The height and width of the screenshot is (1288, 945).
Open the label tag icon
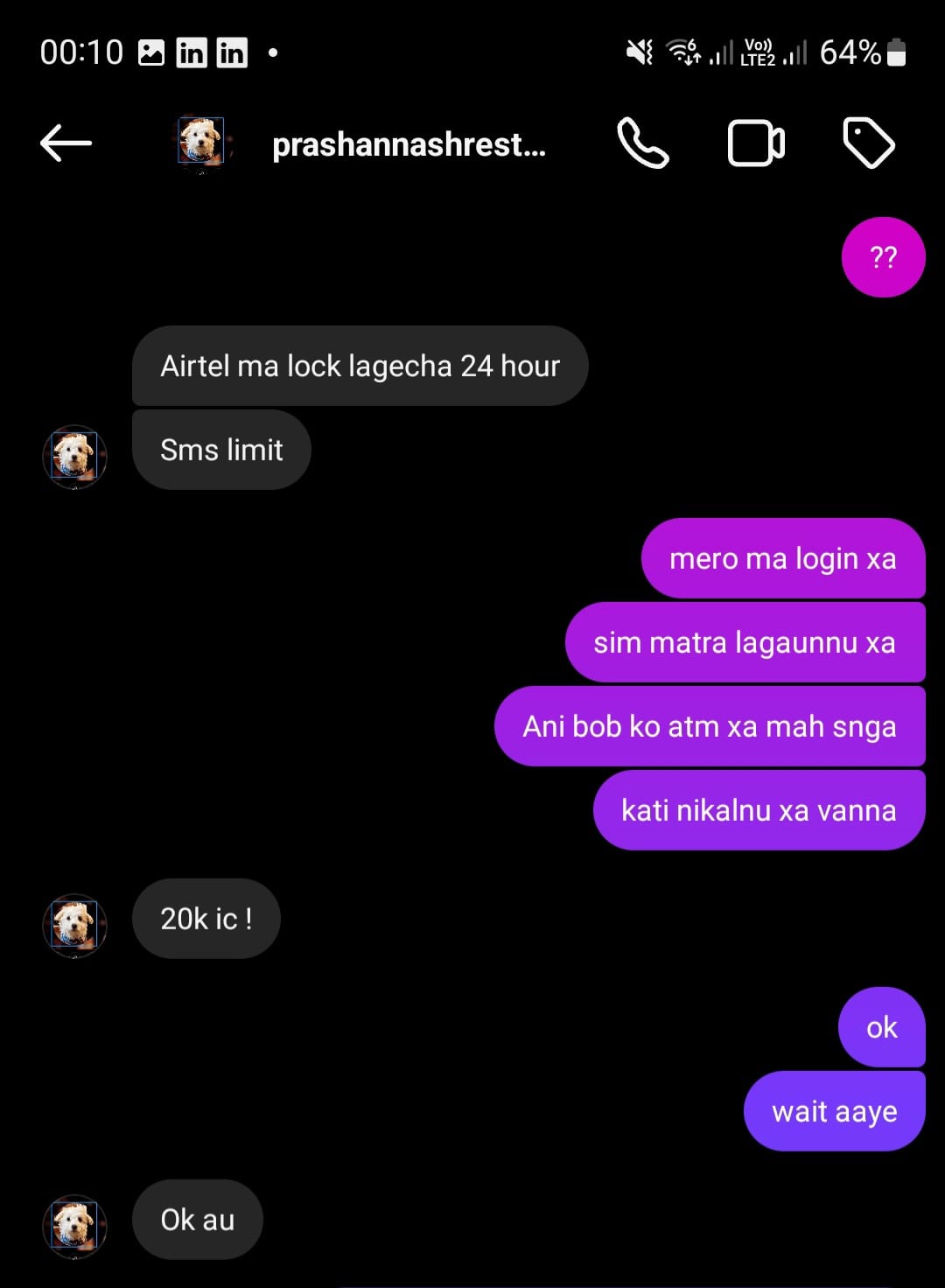click(x=868, y=143)
